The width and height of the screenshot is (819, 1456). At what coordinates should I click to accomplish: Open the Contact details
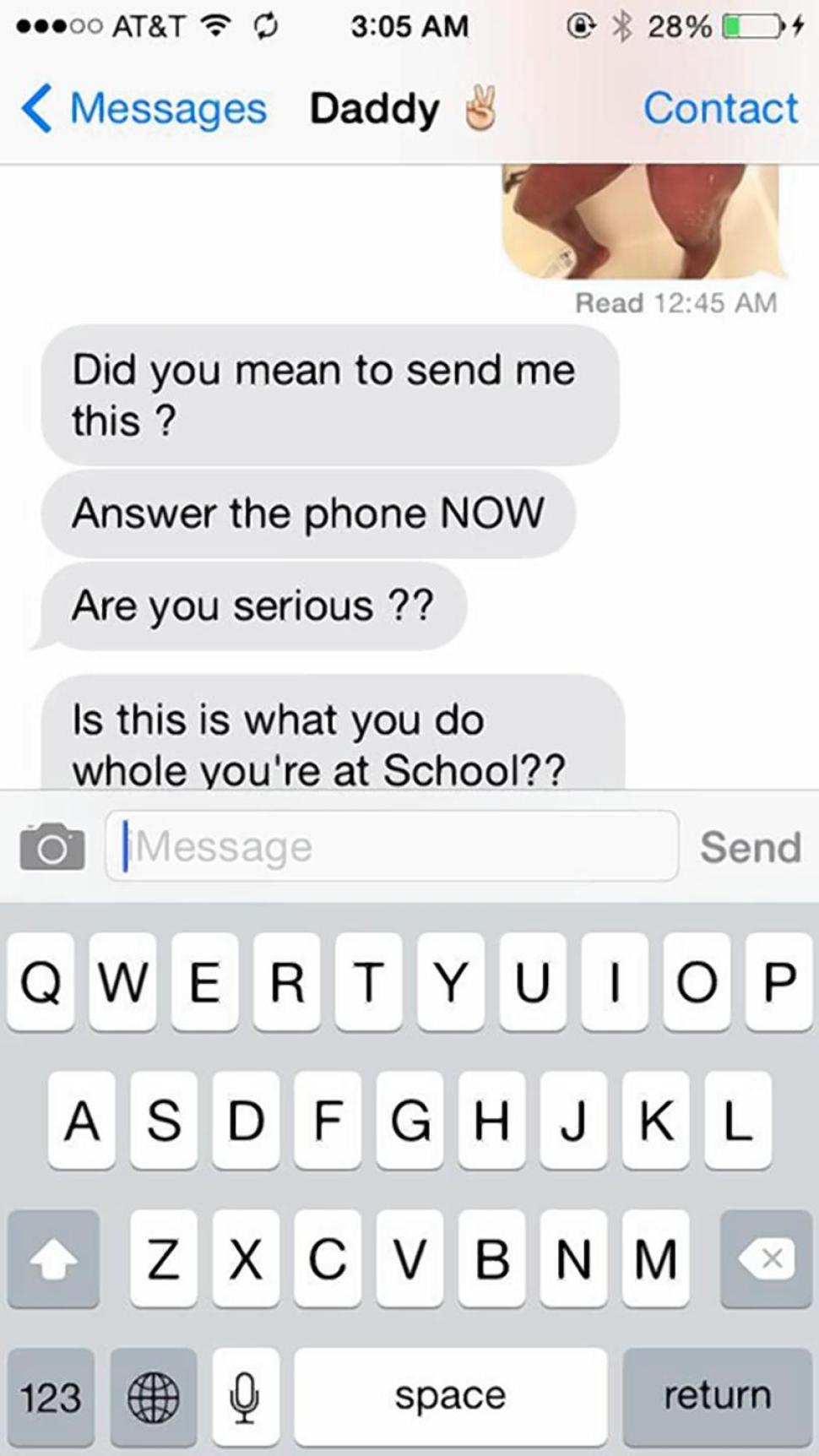pos(720,108)
